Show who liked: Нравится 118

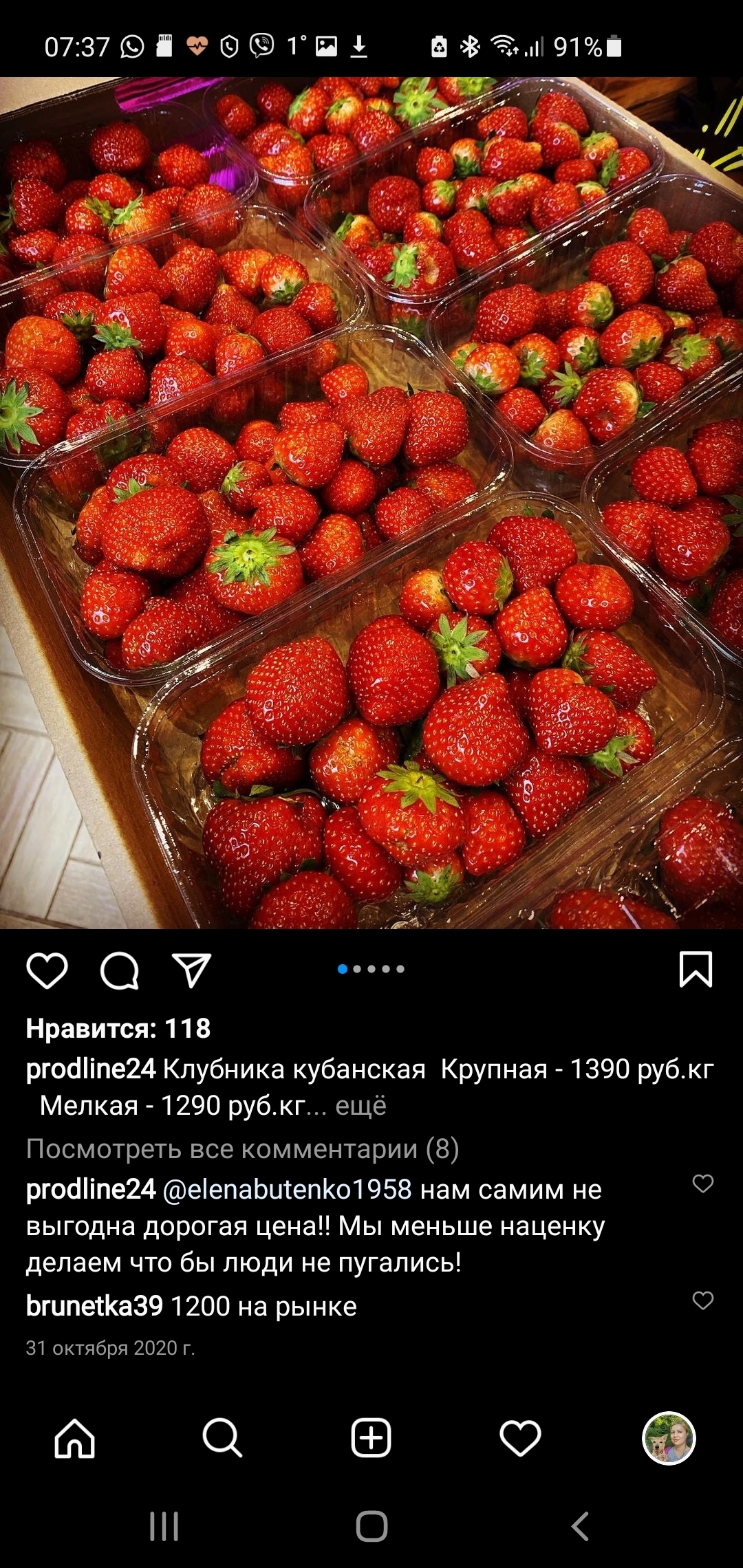click(x=118, y=1029)
